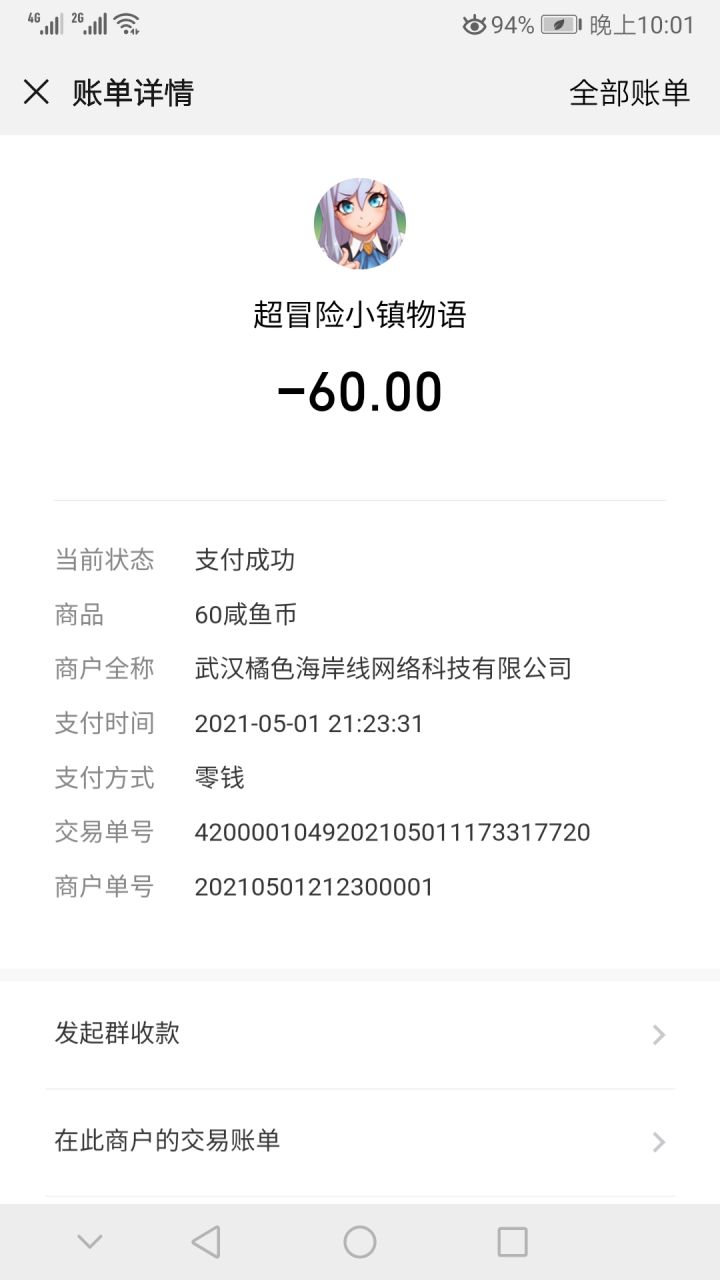Close the bill details with the X
720x1280 pixels.
pyautogui.click(x=36, y=92)
